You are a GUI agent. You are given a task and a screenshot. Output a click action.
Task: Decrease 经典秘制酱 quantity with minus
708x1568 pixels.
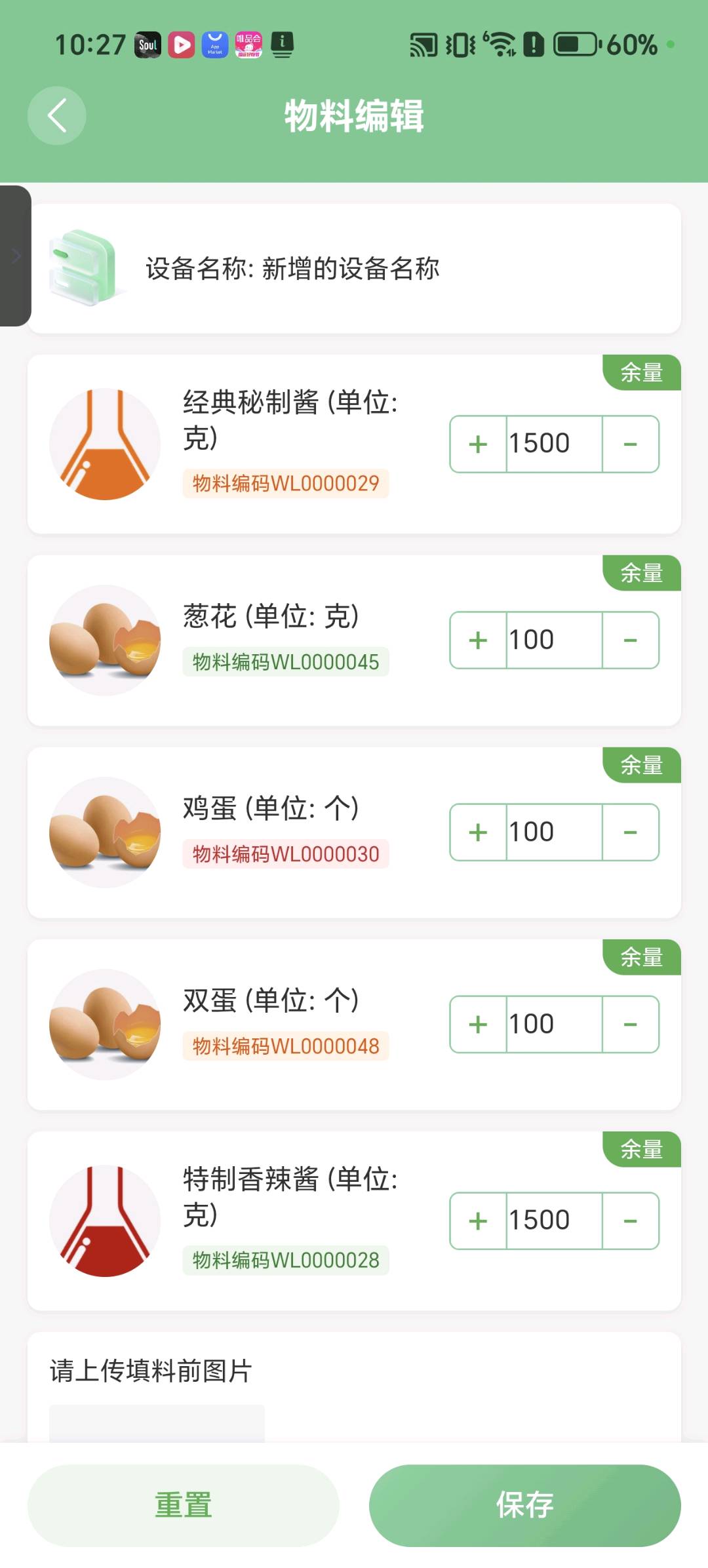(630, 444)
